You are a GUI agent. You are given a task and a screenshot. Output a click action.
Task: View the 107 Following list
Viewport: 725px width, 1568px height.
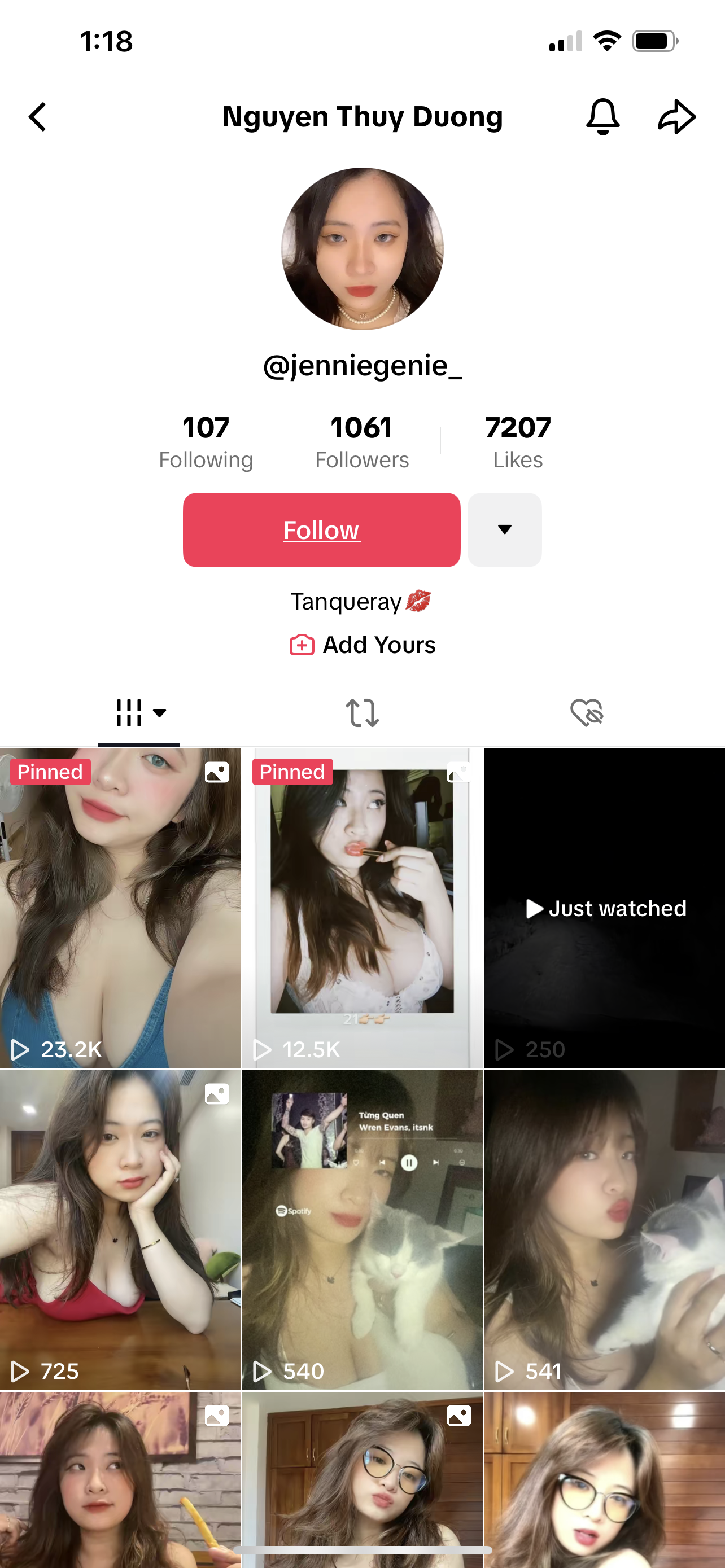coord(206,443)
